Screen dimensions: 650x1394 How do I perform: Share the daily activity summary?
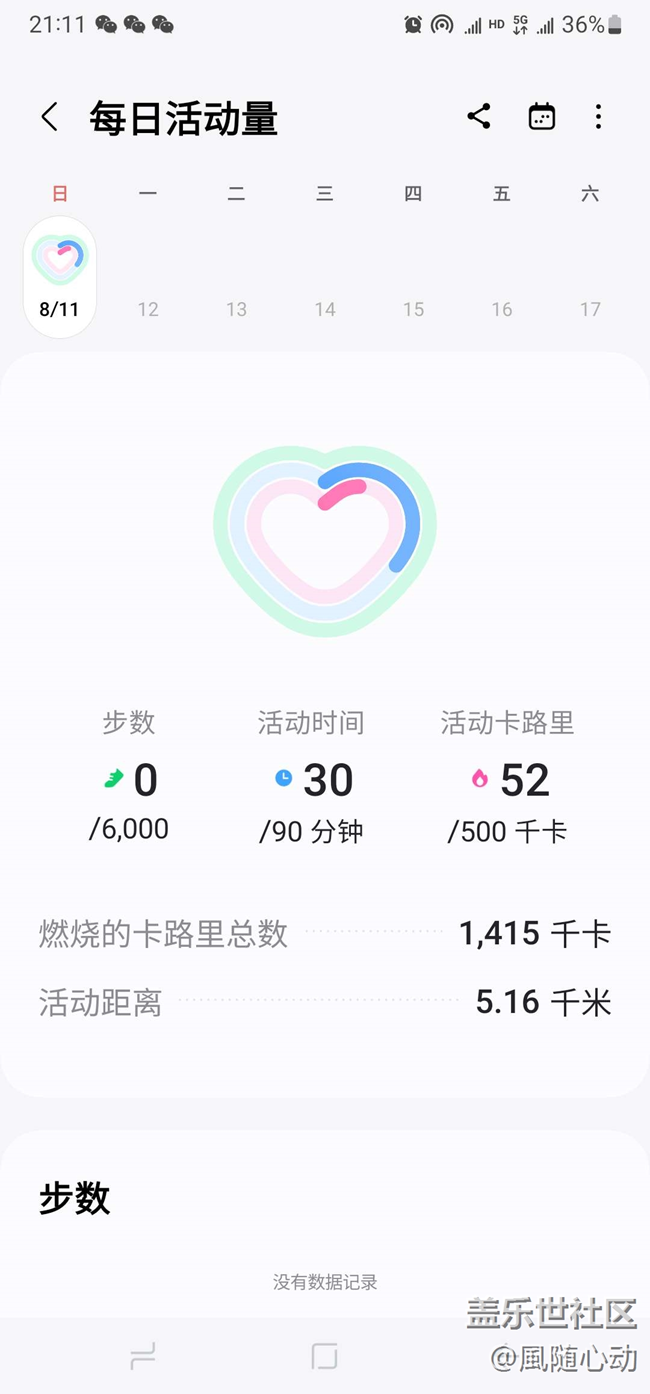[x=479, y=116]
